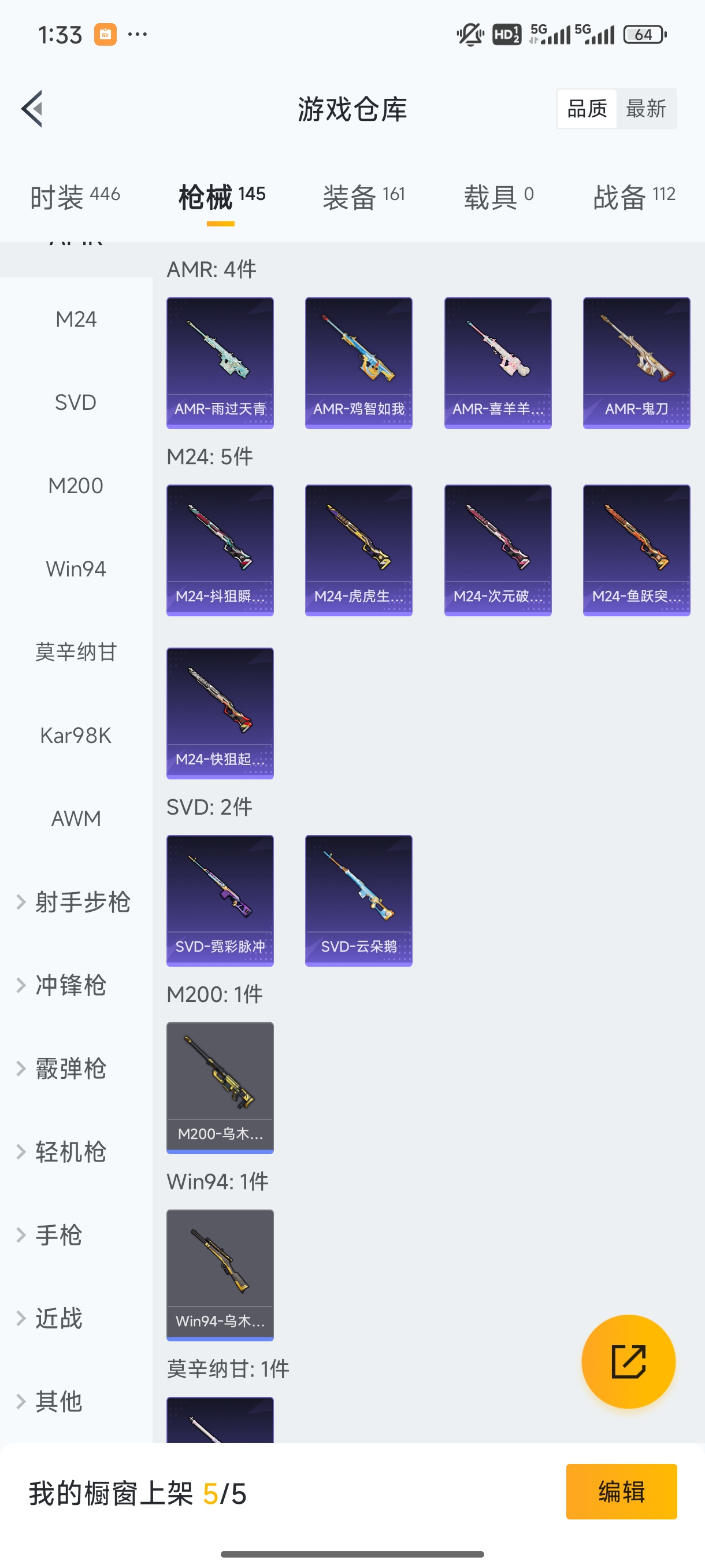The width and height of the screenshot is (705, 1568).
Task: Sort by 品质
Action: (587, 109)
